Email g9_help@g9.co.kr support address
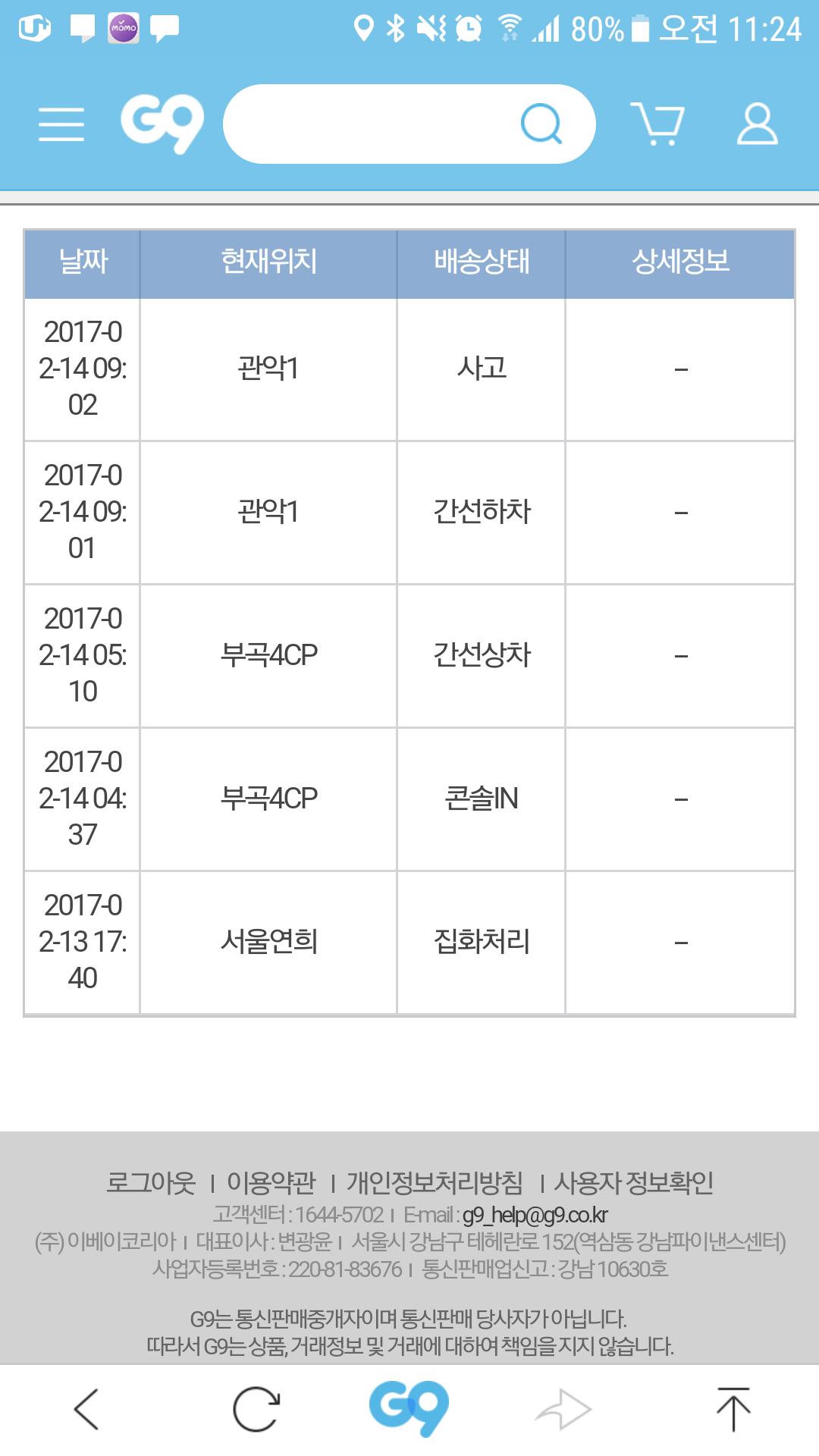Screen dimensions: 819x1456 535,1215
